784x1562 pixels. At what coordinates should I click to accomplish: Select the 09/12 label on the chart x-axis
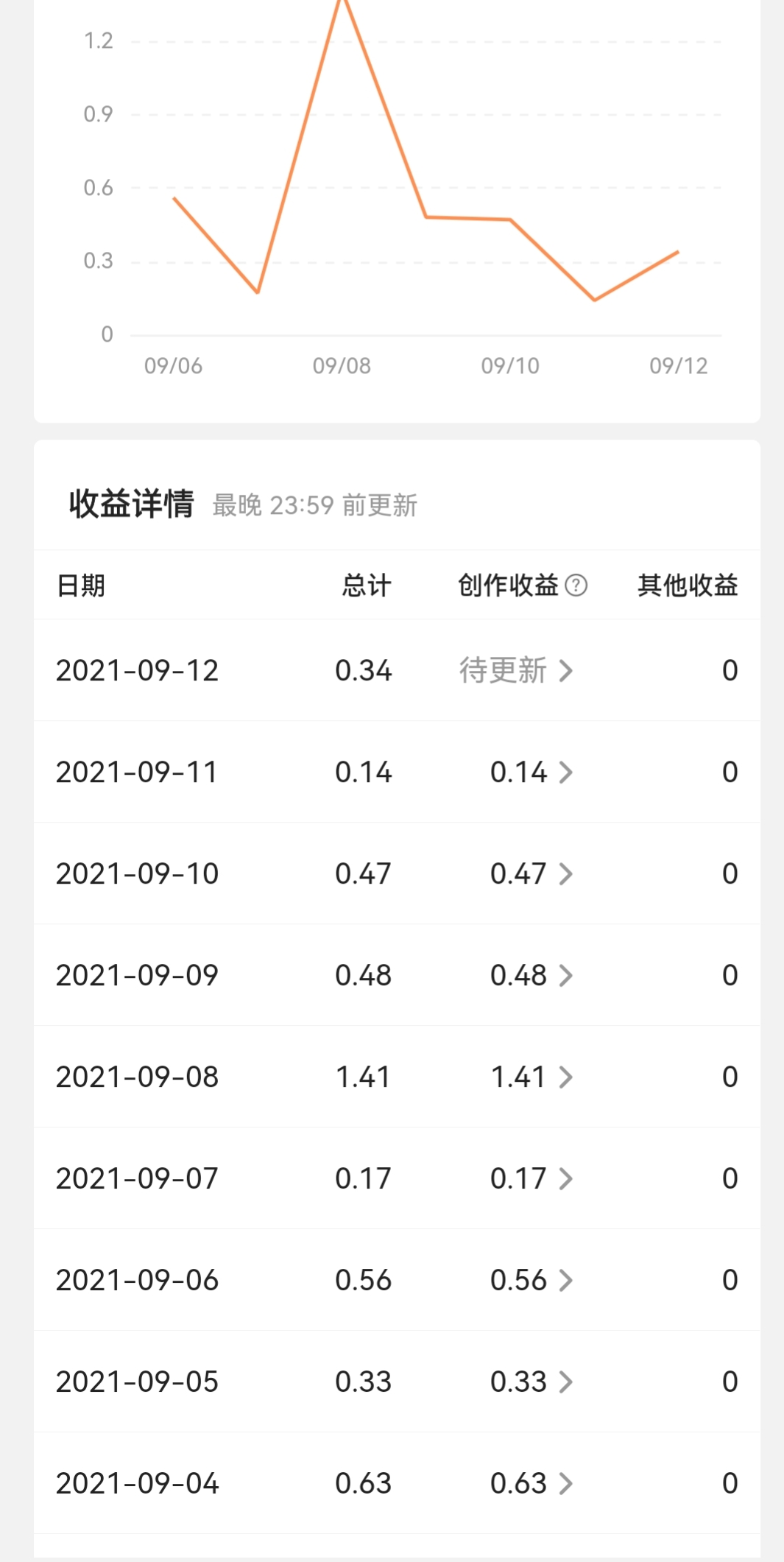(x=678, y=366)
